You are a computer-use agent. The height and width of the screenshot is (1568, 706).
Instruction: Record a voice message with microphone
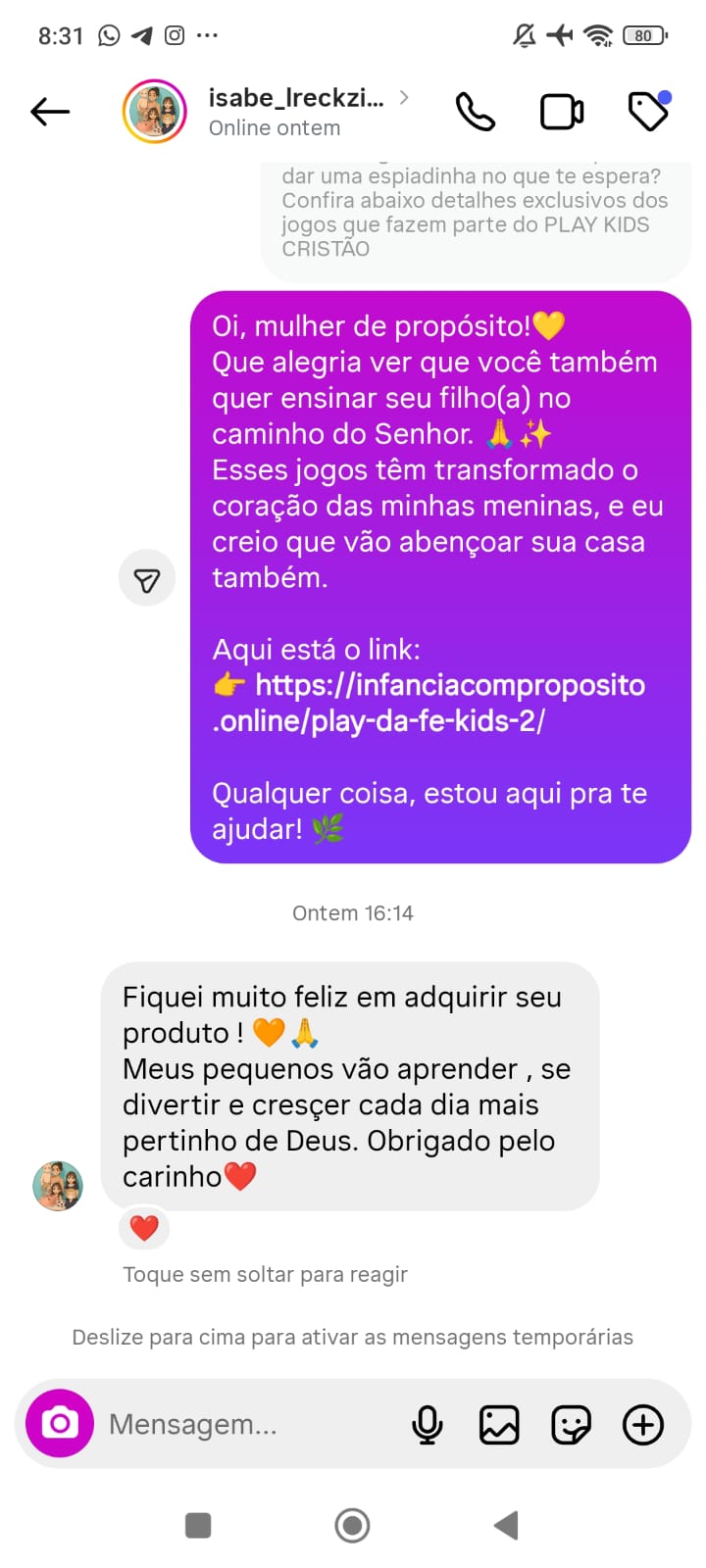[427, 1425]
